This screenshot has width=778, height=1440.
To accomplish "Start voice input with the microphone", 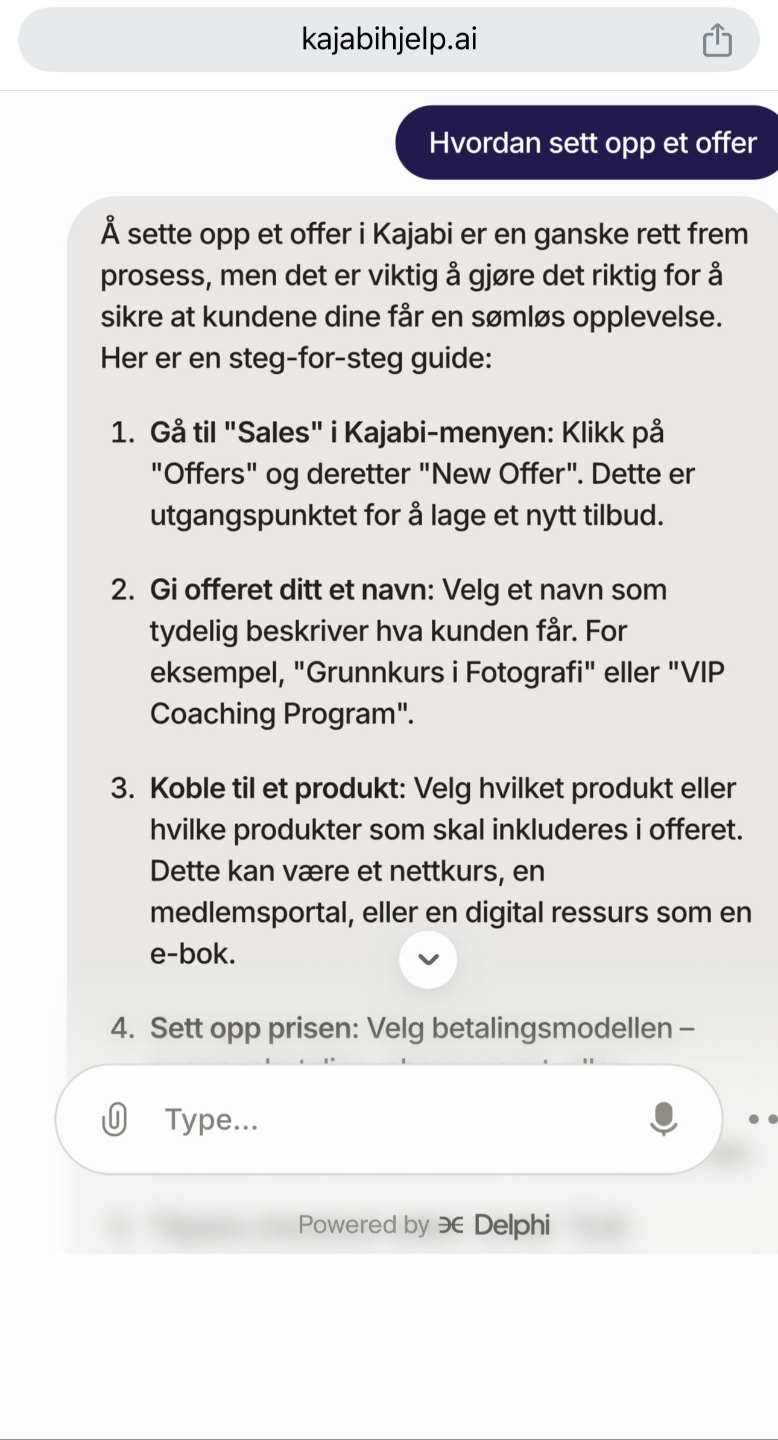I will [x=663, y=1119].
